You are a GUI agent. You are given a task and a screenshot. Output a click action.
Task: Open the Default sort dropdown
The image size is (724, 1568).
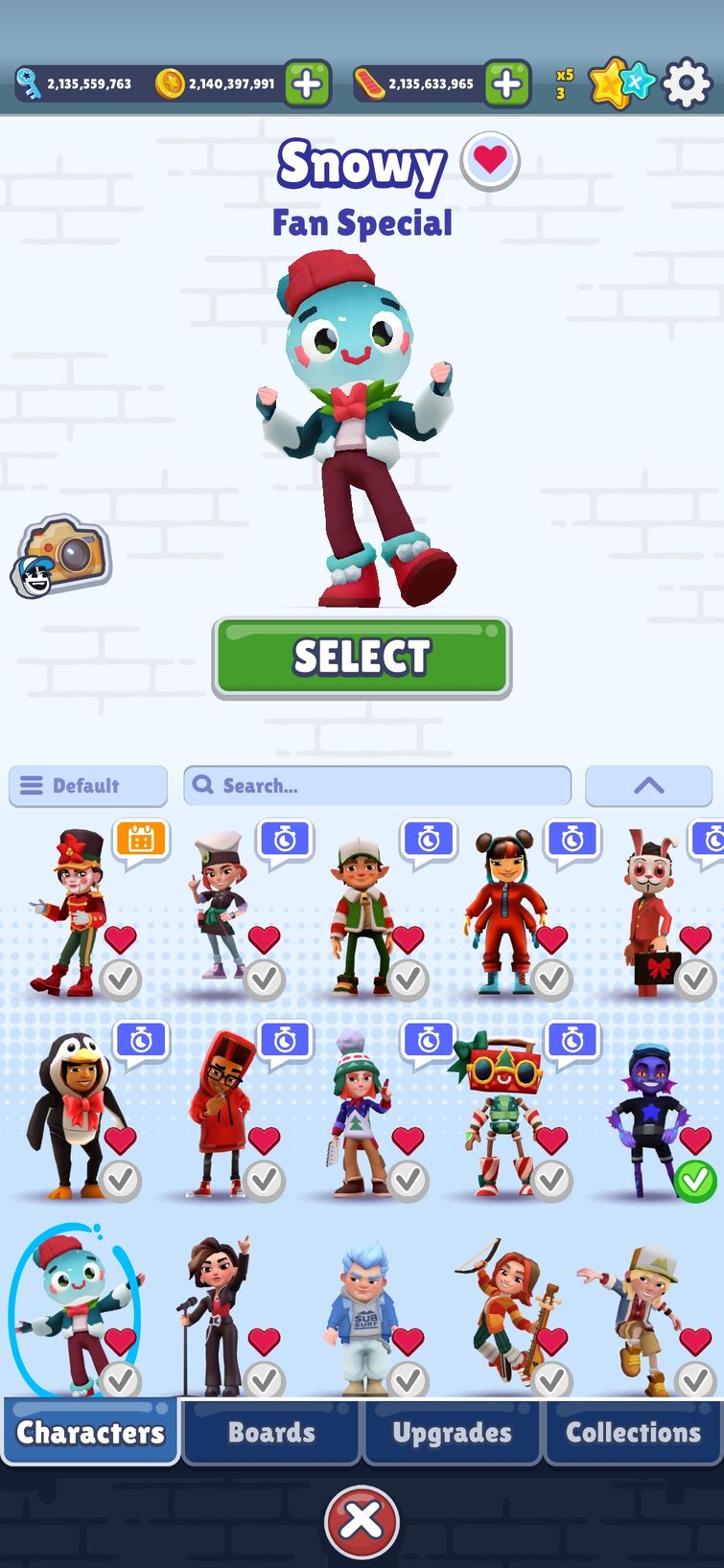coord(88,786)
